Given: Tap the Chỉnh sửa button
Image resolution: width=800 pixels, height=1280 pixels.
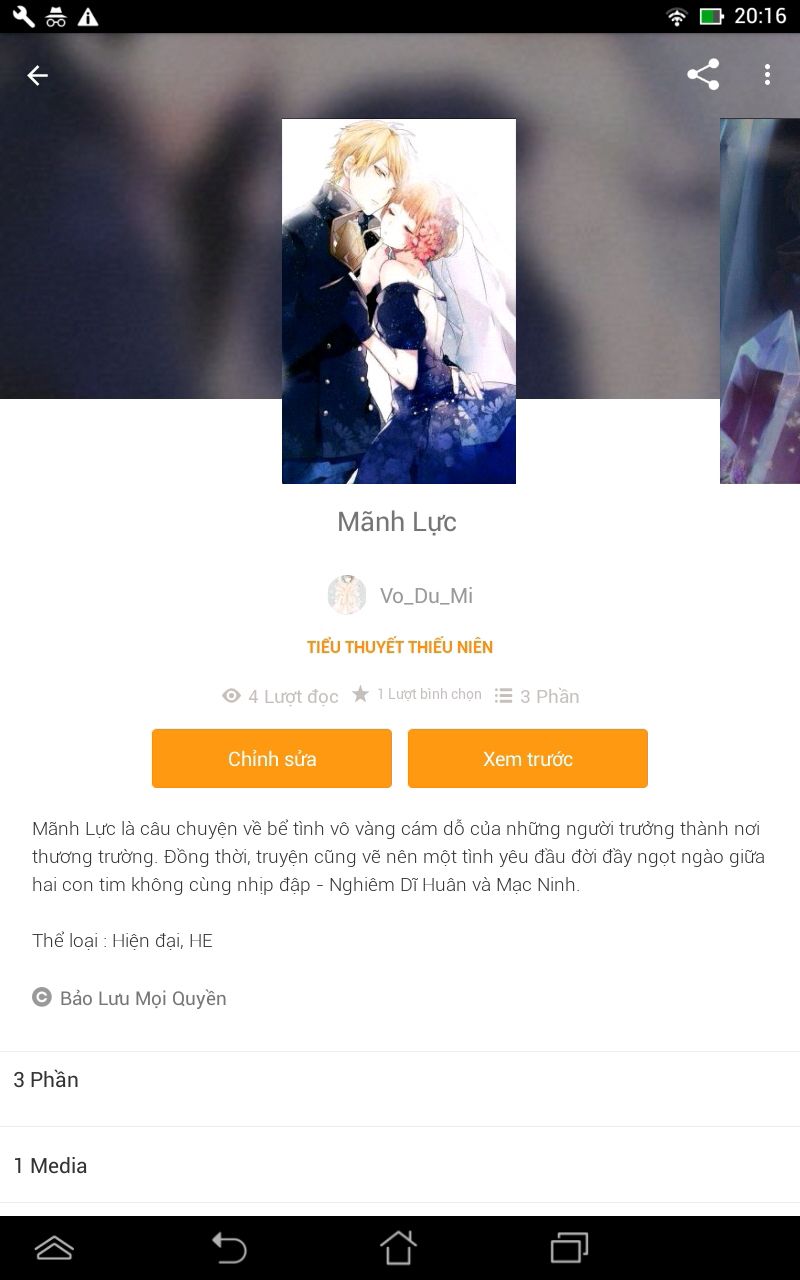Looking at the screenshot, I should click(272, 758).
